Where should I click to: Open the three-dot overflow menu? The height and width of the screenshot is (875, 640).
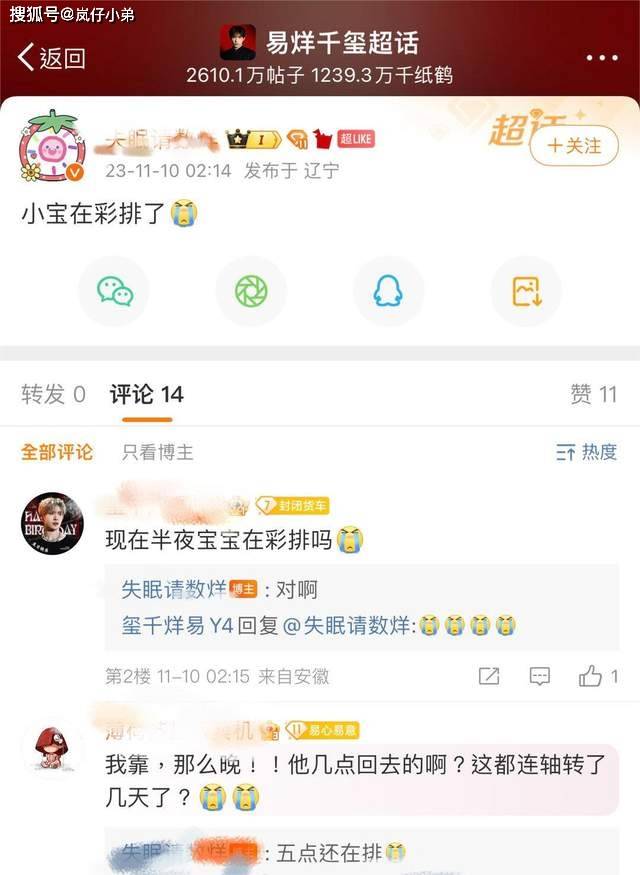click(x=601, y=58)
